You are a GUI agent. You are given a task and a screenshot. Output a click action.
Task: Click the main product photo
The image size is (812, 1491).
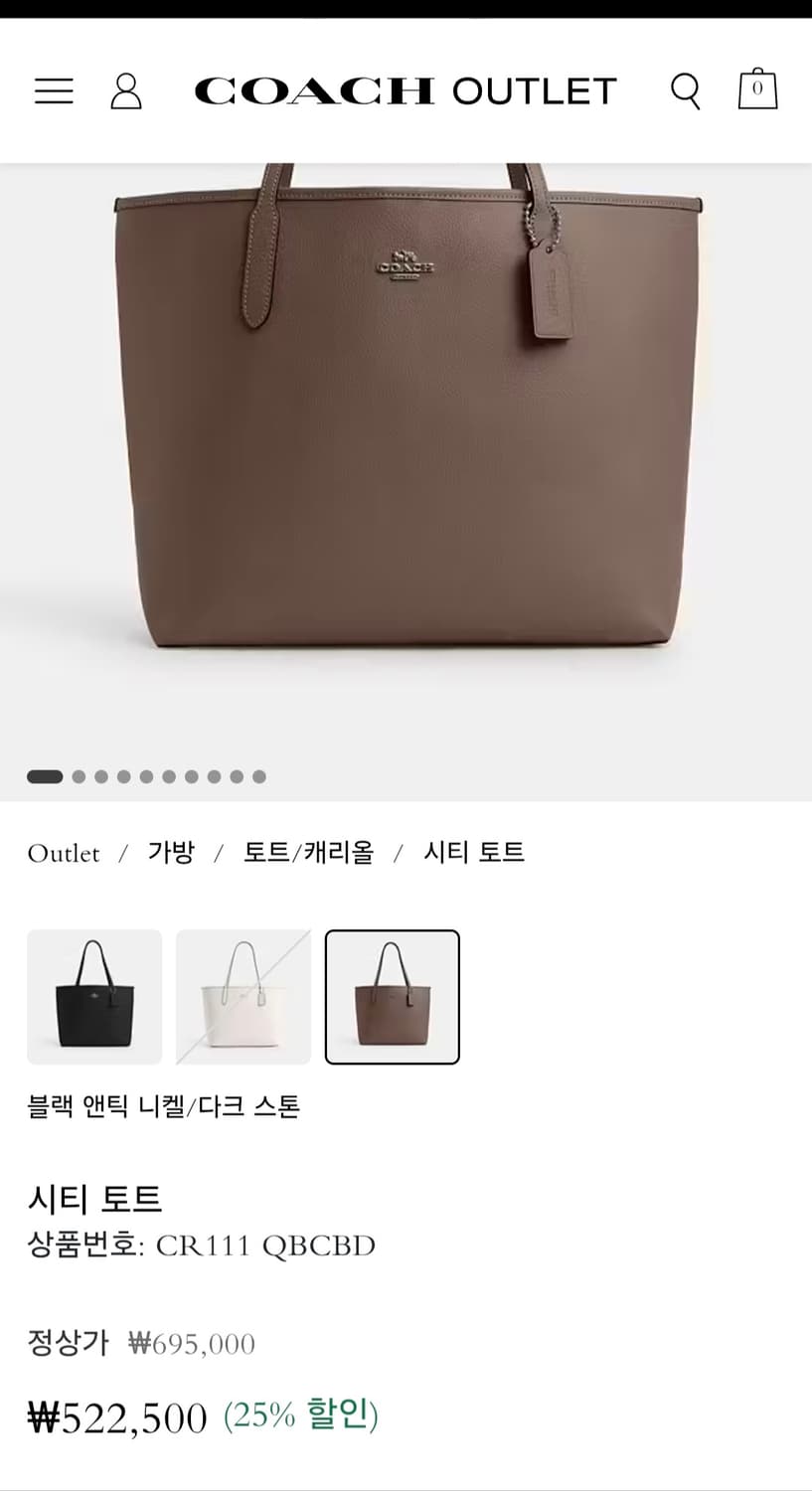point(406,447)
